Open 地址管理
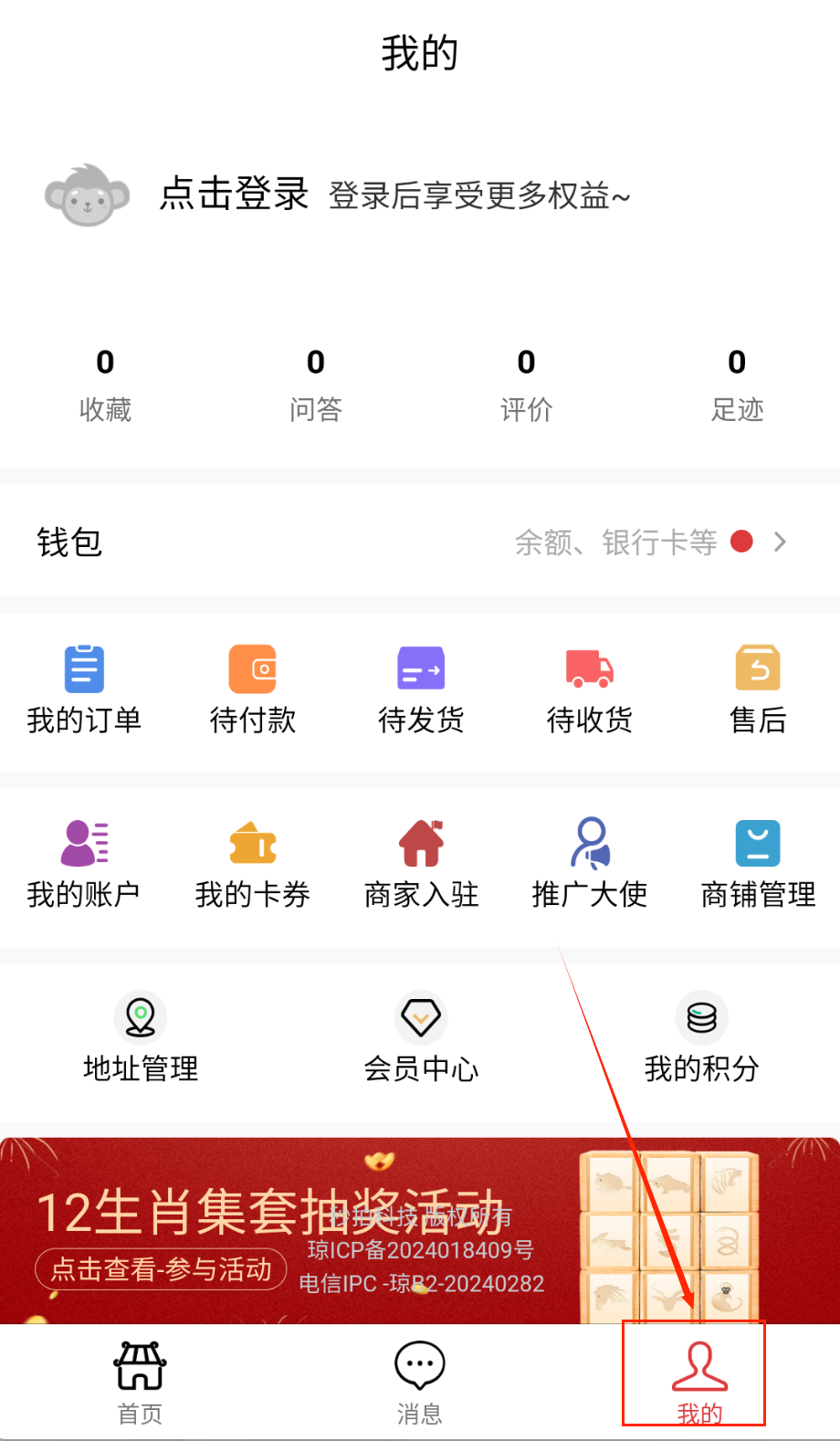 tap(141, 1037)
